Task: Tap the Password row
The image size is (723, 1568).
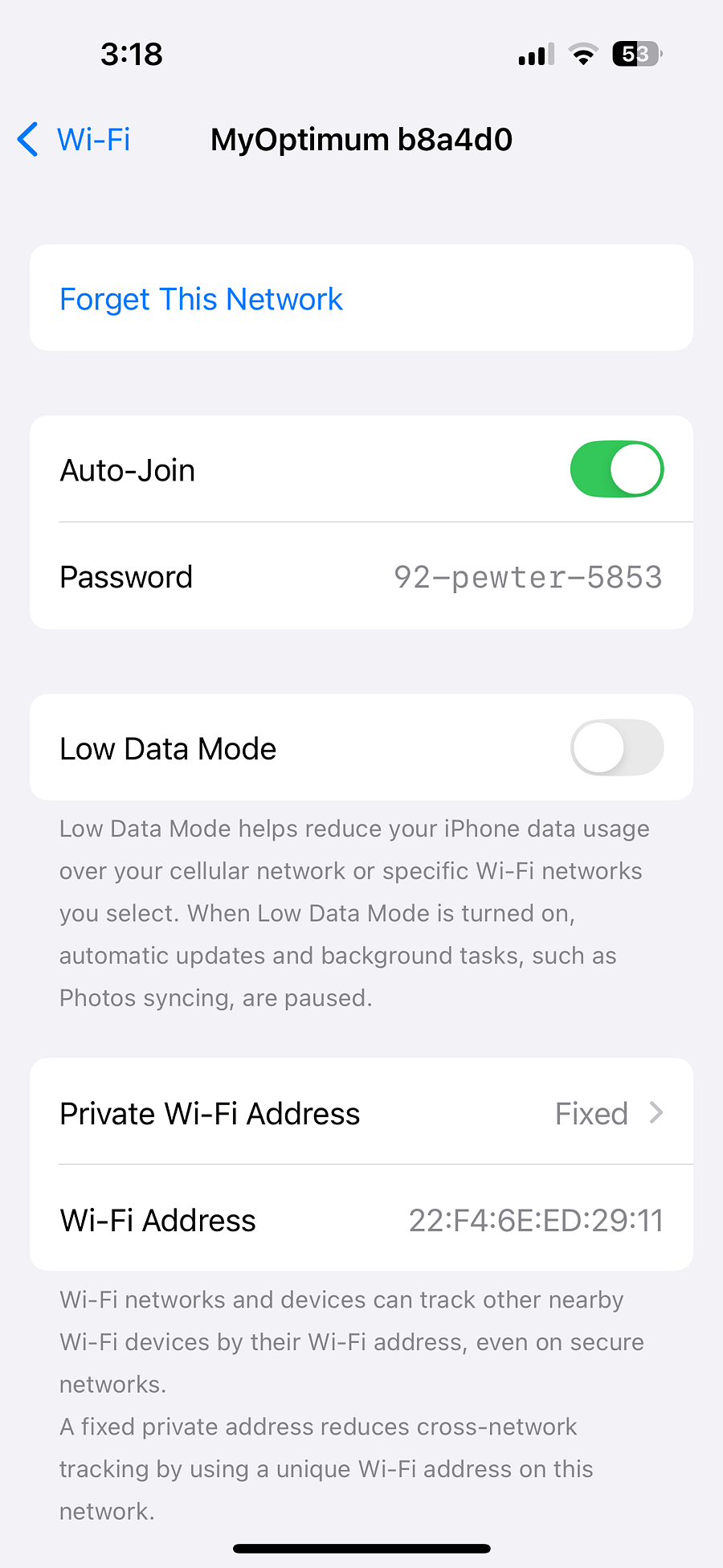Action: pos(361,576)
